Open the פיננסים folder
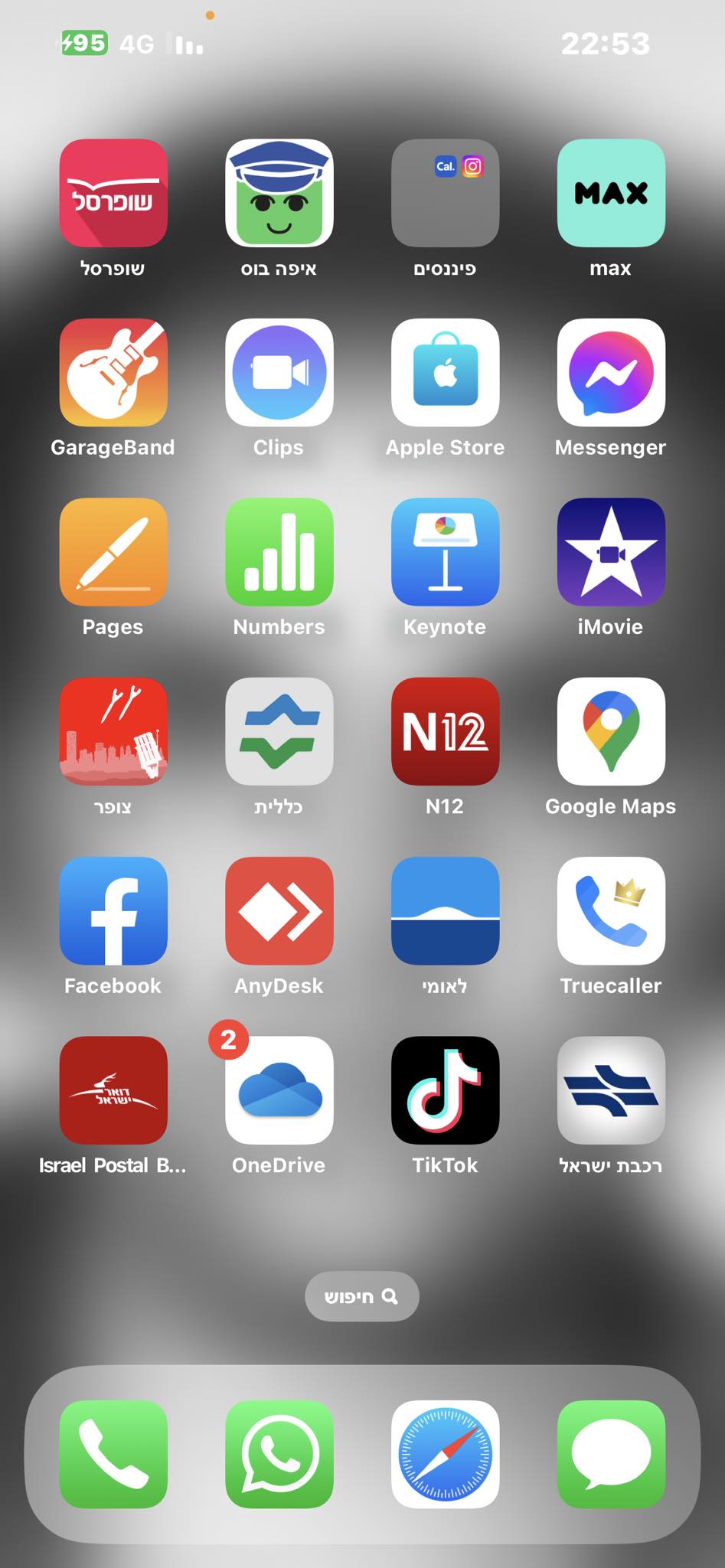Viewport: 725px width, 1568px height. [445, 193]
